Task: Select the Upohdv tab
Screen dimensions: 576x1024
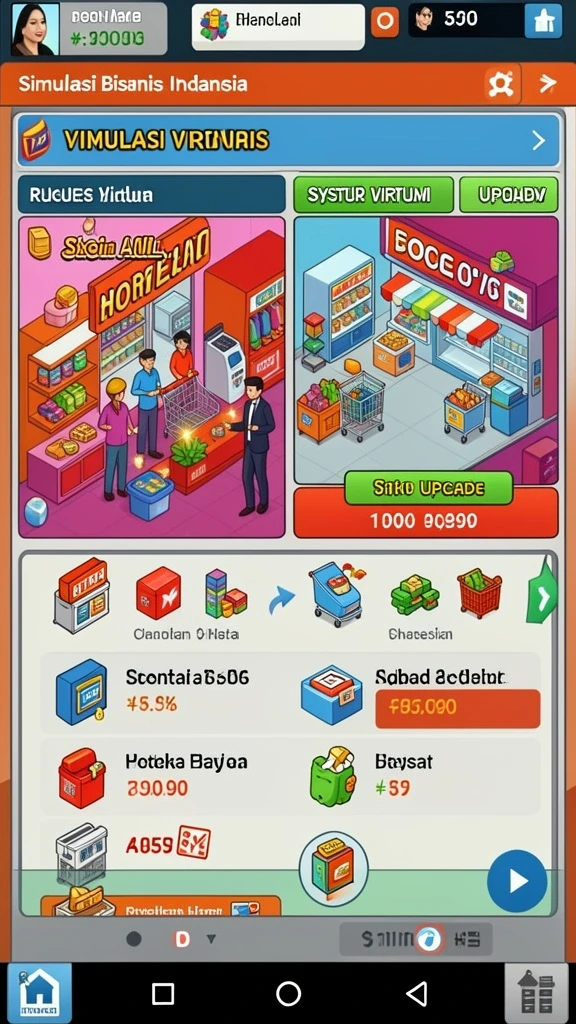Action: click(x=509, y=195)
